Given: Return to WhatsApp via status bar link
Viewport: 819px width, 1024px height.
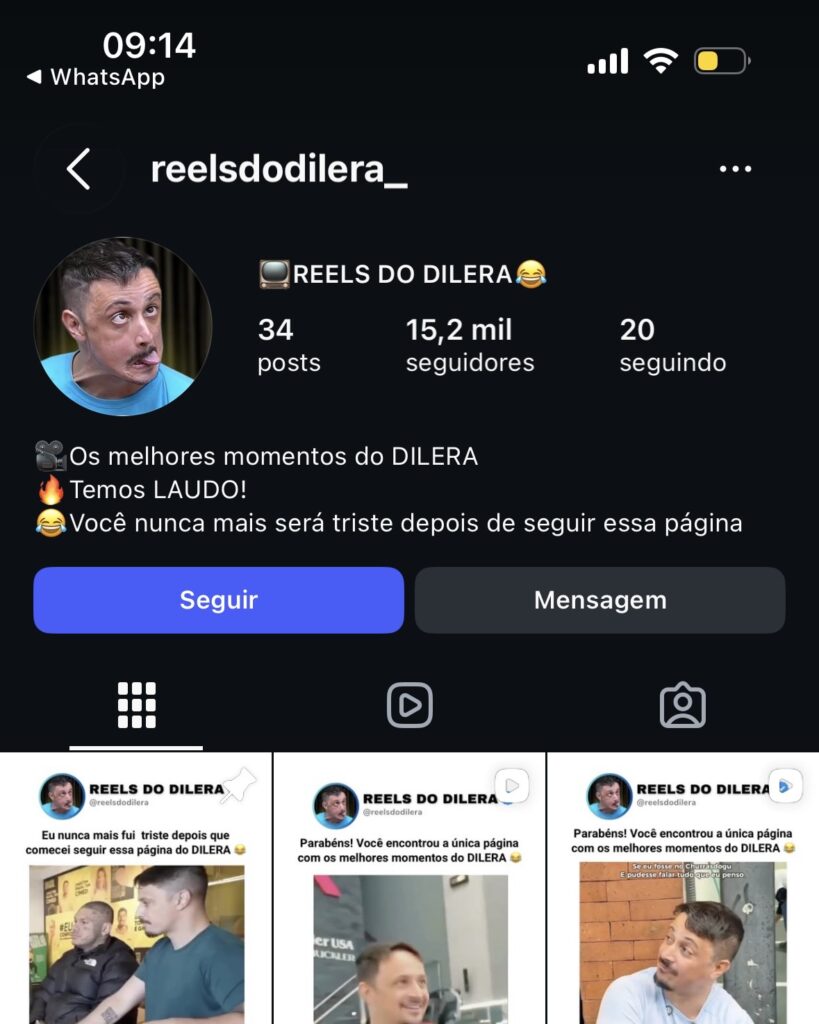Looking at the screenshot, I should [96, 77].
